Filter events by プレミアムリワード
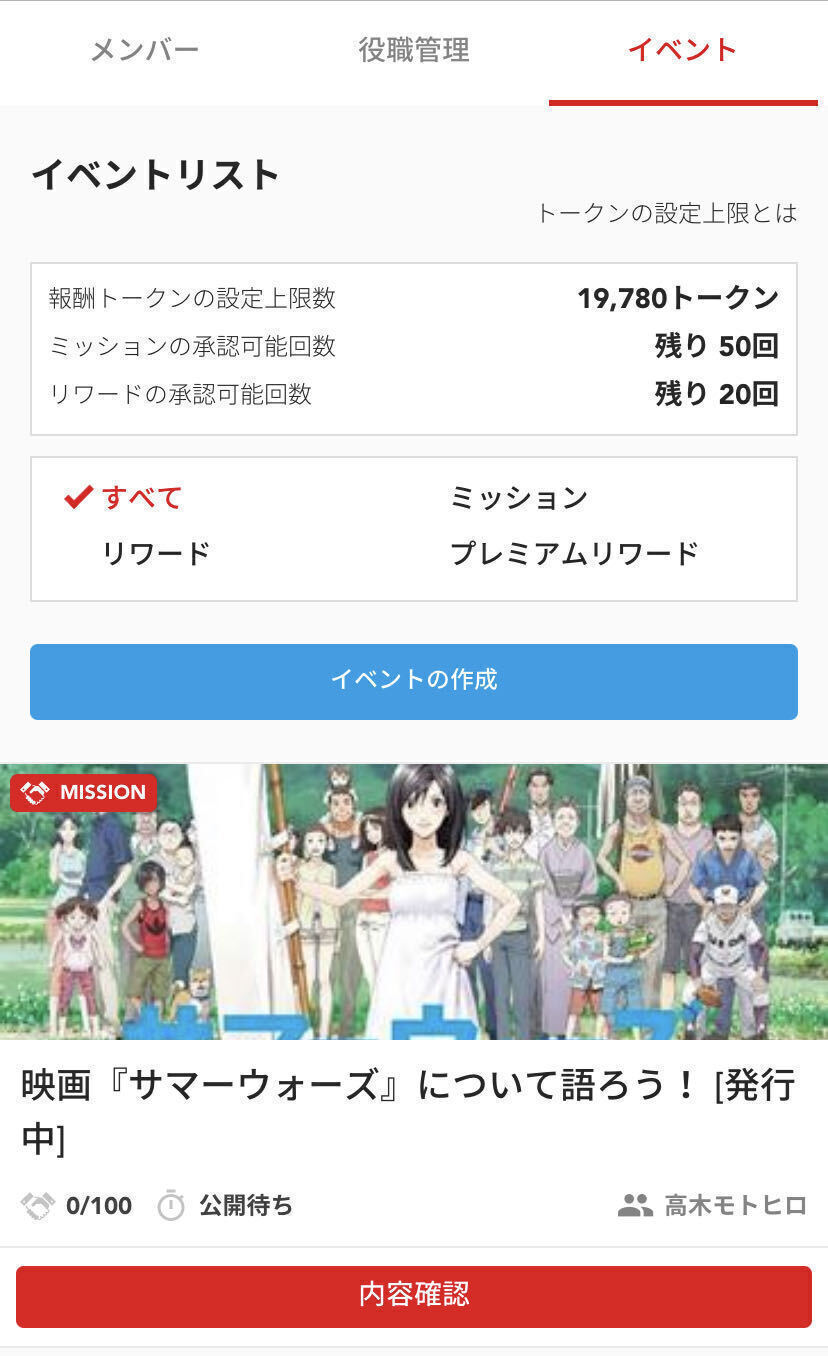Screen dimensions: 828x1356 click(573, 553)
